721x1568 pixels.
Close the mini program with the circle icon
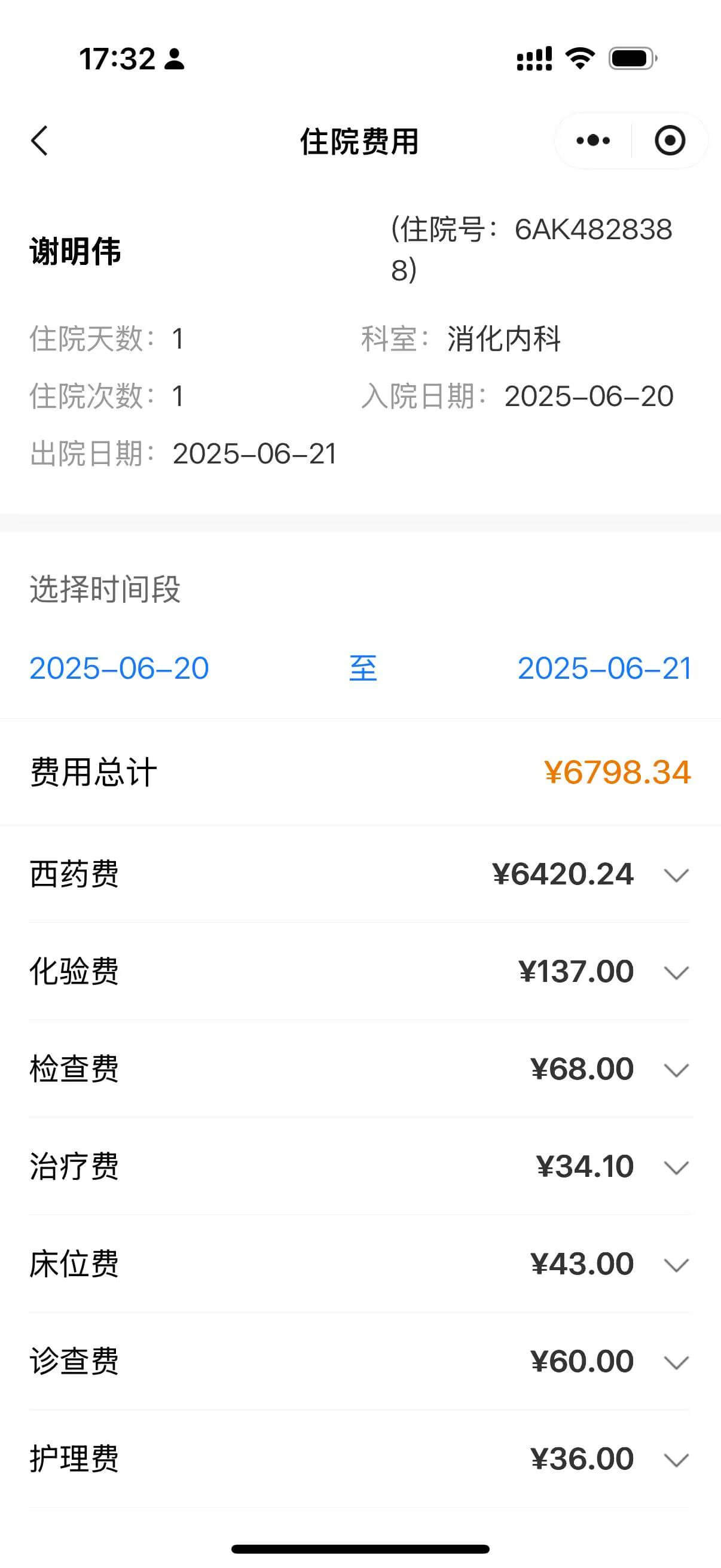(670, 141)
